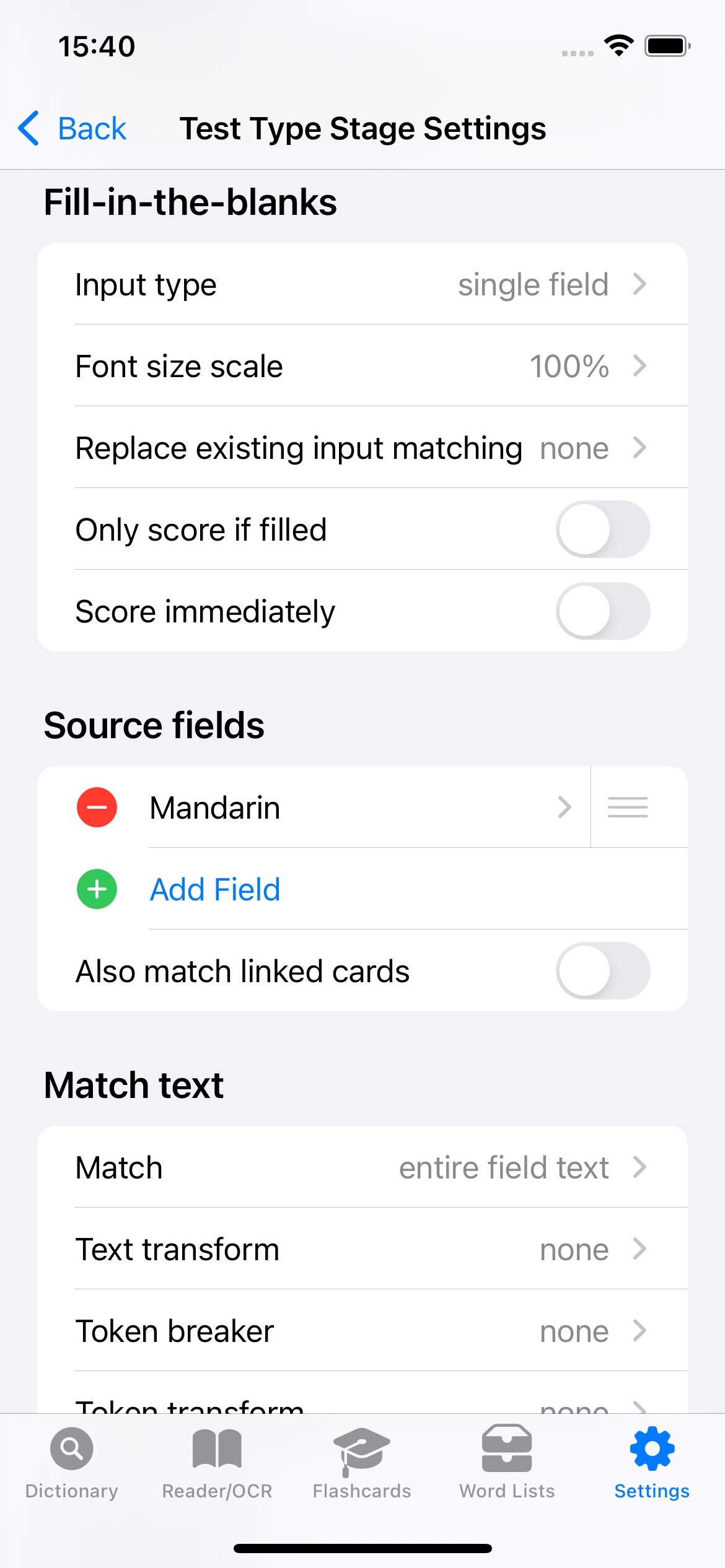
Task: Turn on Score immediately
Action: point(602,611)
